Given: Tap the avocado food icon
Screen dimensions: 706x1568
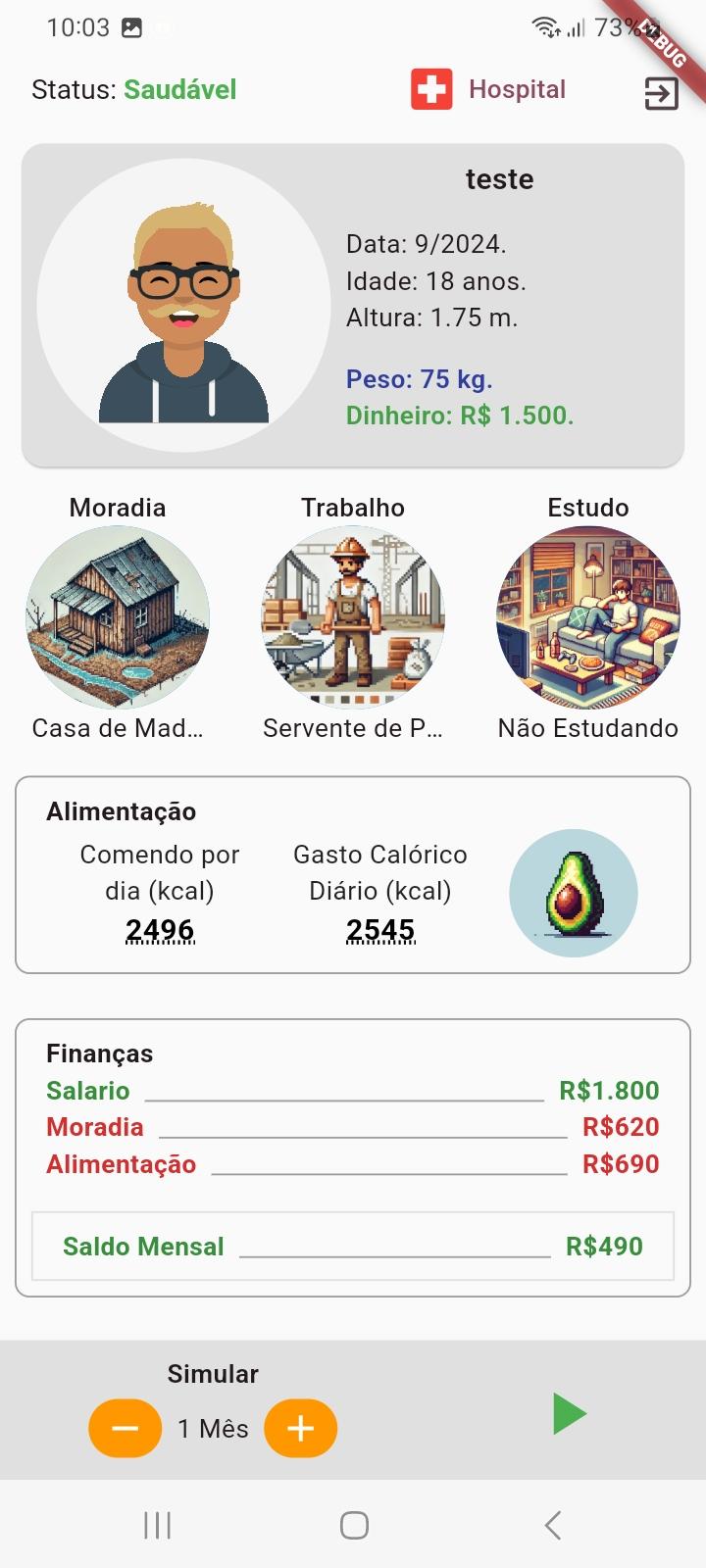Looking at the screenshot, I should tap(574, 894).
